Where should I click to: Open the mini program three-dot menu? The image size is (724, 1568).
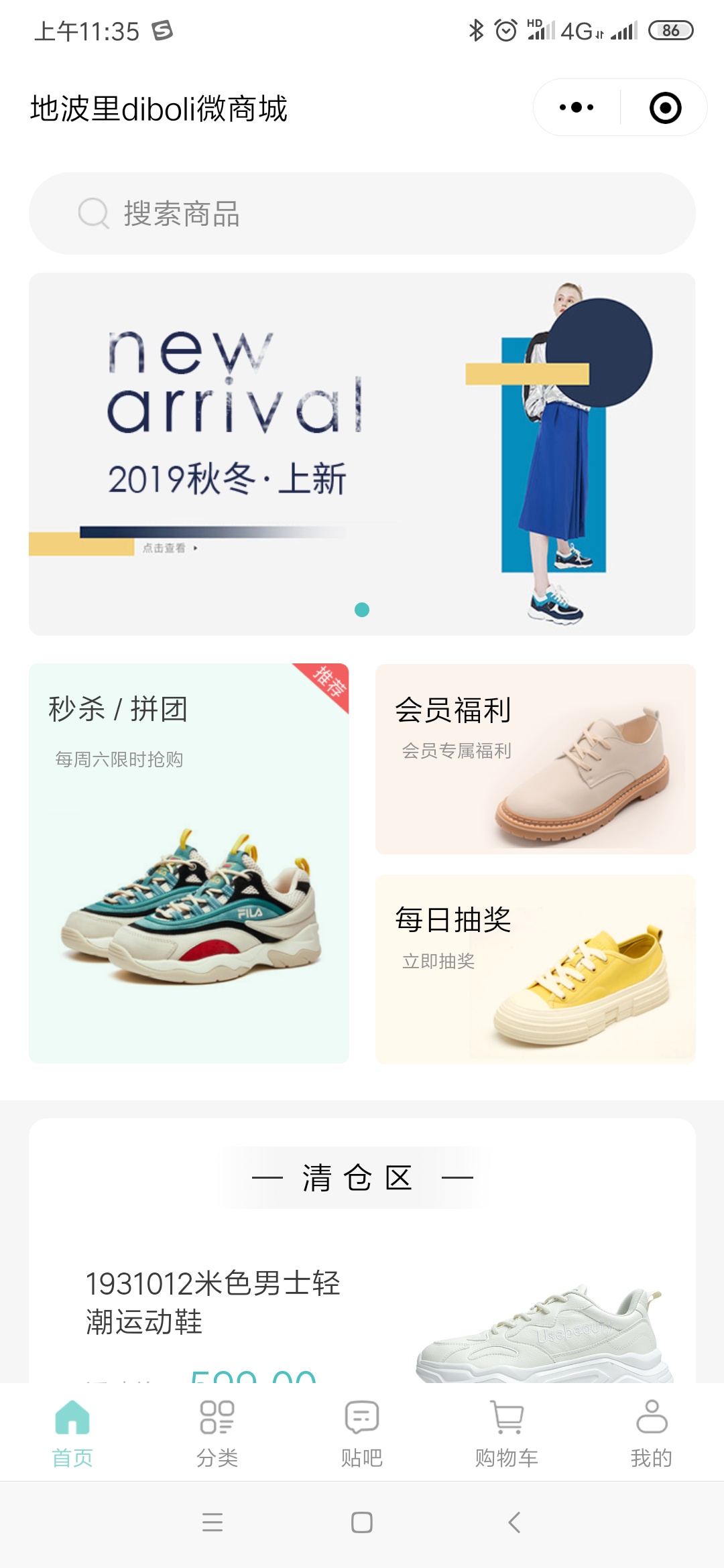pos(577,107)
